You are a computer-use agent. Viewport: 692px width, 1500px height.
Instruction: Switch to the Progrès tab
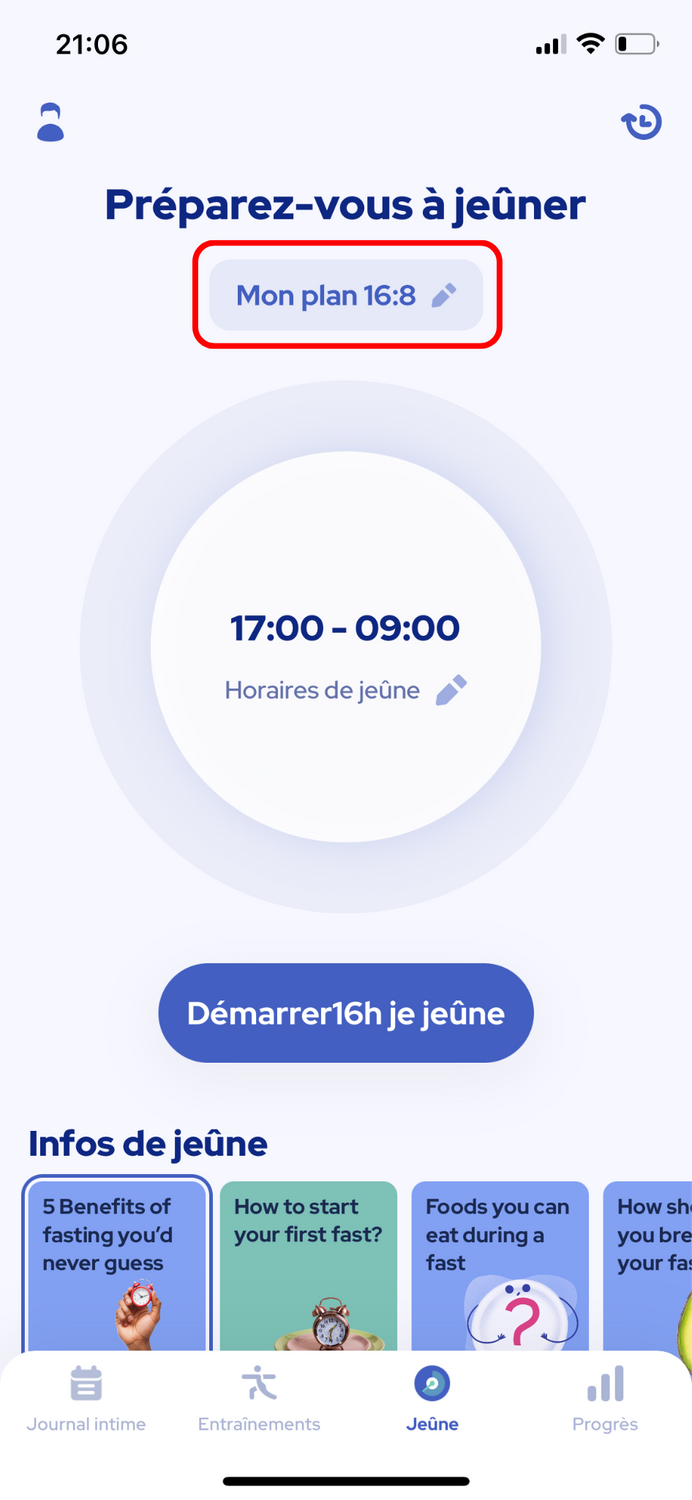pyautogui.click(x=605, y=1400)
